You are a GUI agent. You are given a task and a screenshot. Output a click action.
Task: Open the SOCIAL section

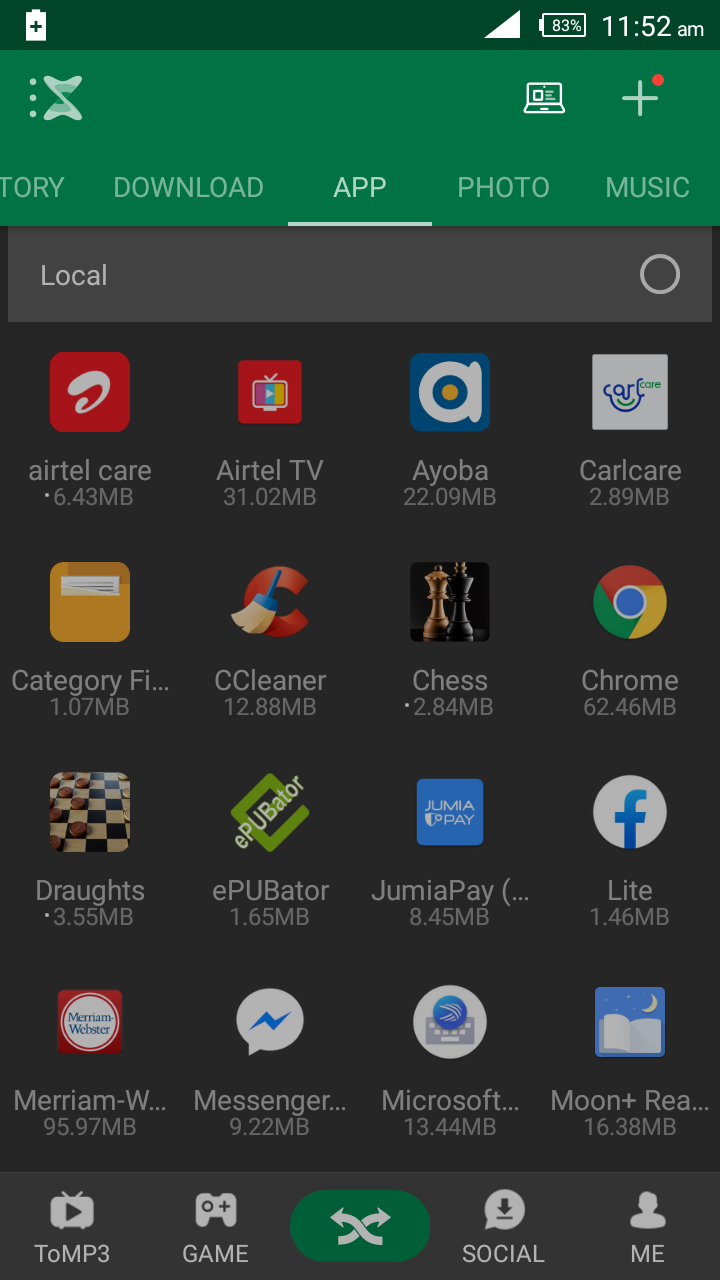click(x=503, y=1228)
